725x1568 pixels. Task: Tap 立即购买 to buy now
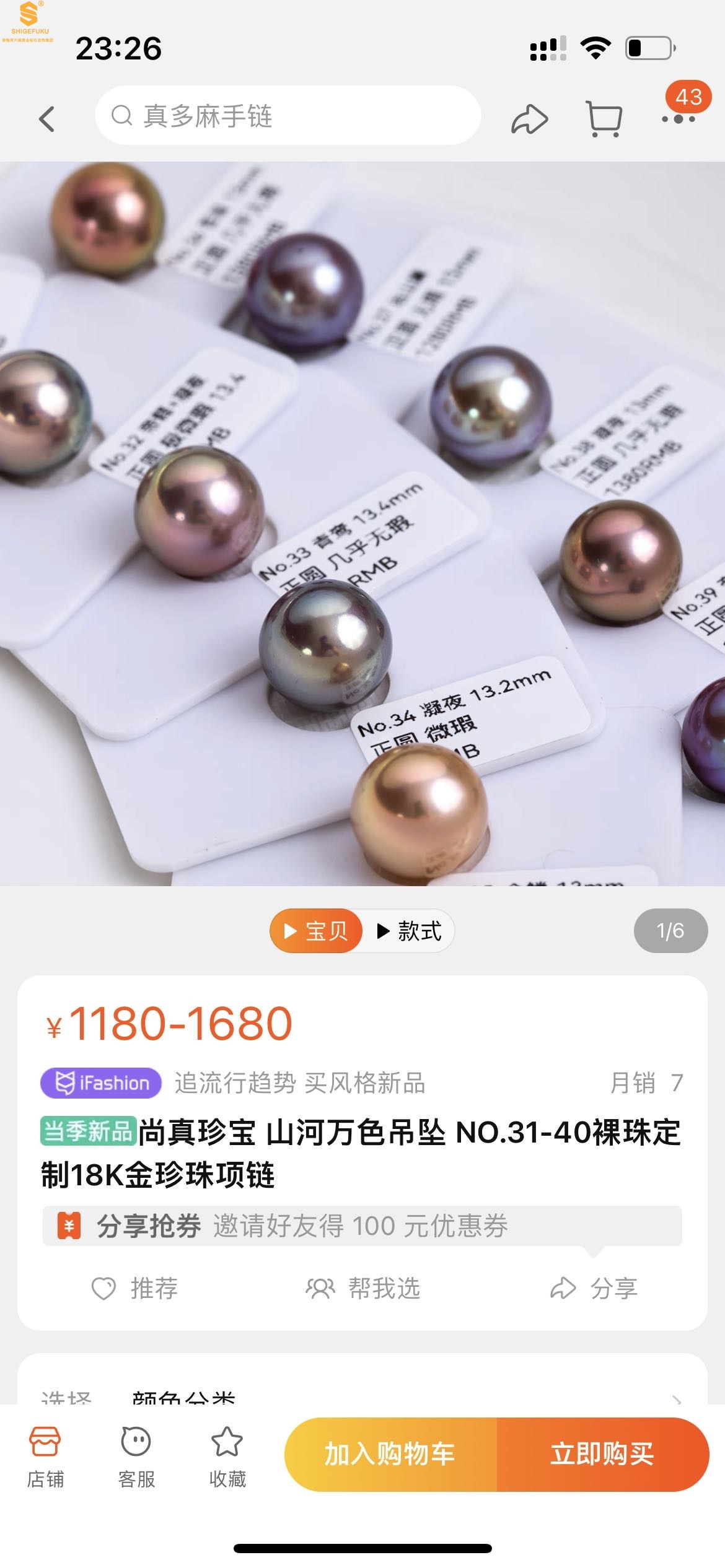602,1453
